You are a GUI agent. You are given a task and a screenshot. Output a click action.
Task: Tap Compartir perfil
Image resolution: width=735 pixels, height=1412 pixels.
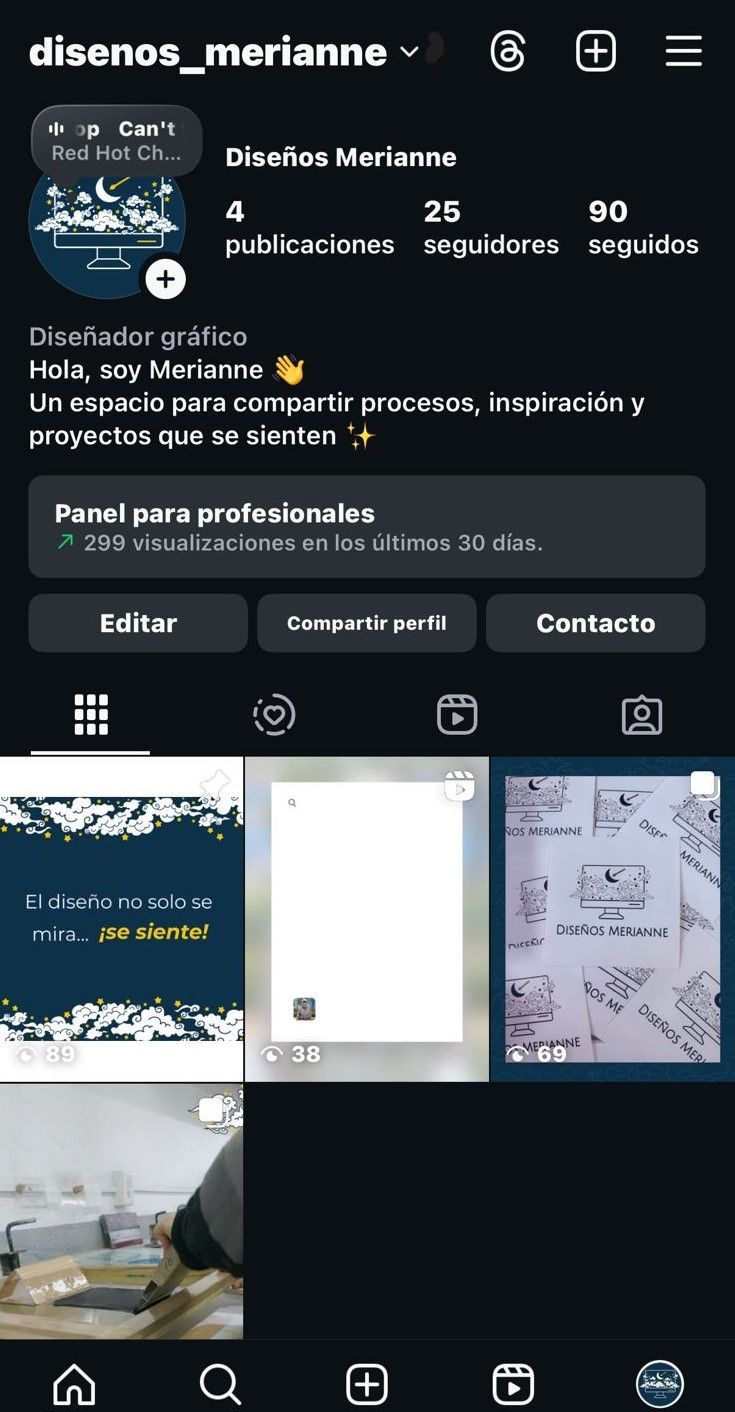366,623
